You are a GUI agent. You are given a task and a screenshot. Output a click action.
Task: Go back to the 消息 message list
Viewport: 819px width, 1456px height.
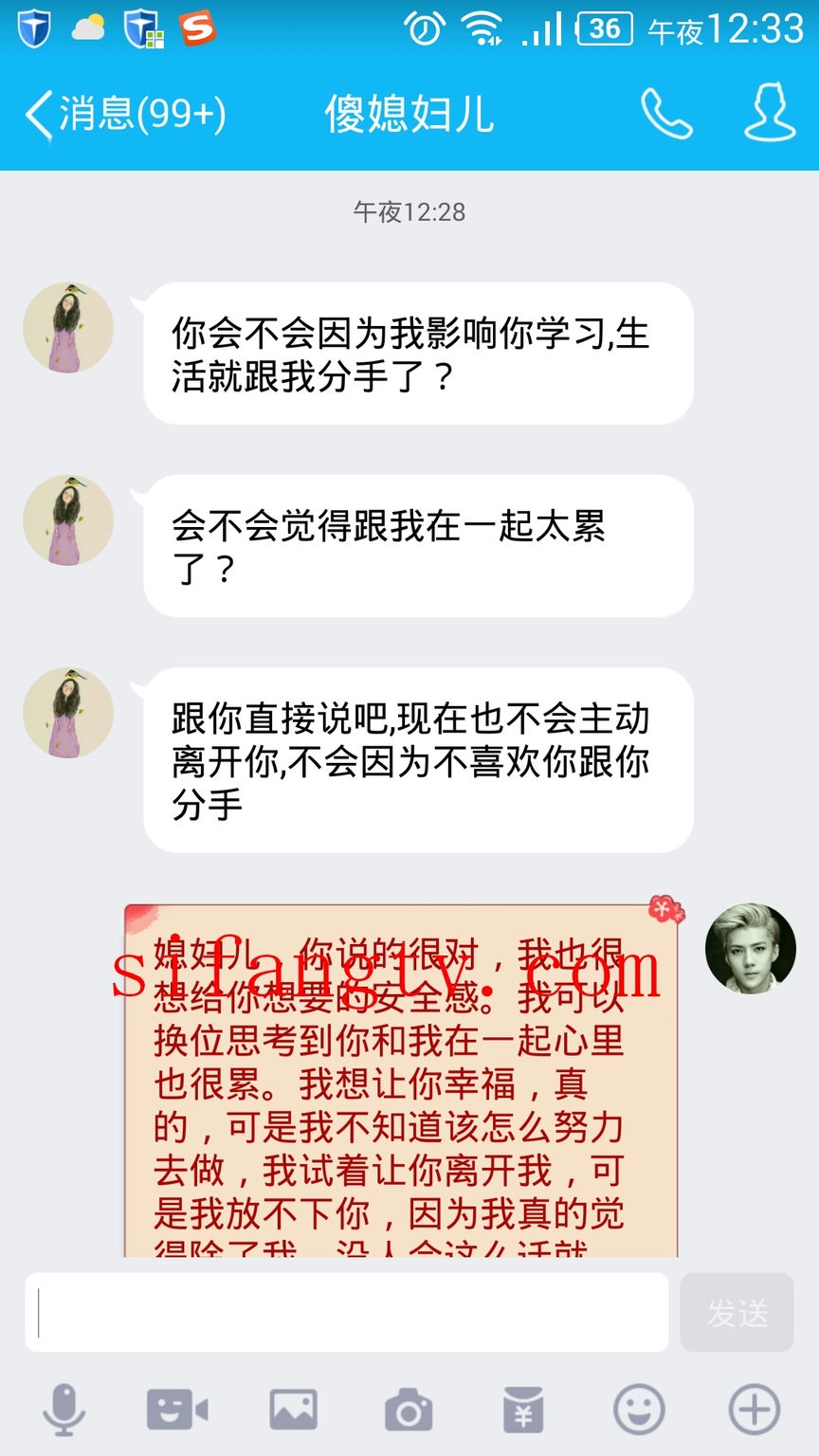pos(123,115)
